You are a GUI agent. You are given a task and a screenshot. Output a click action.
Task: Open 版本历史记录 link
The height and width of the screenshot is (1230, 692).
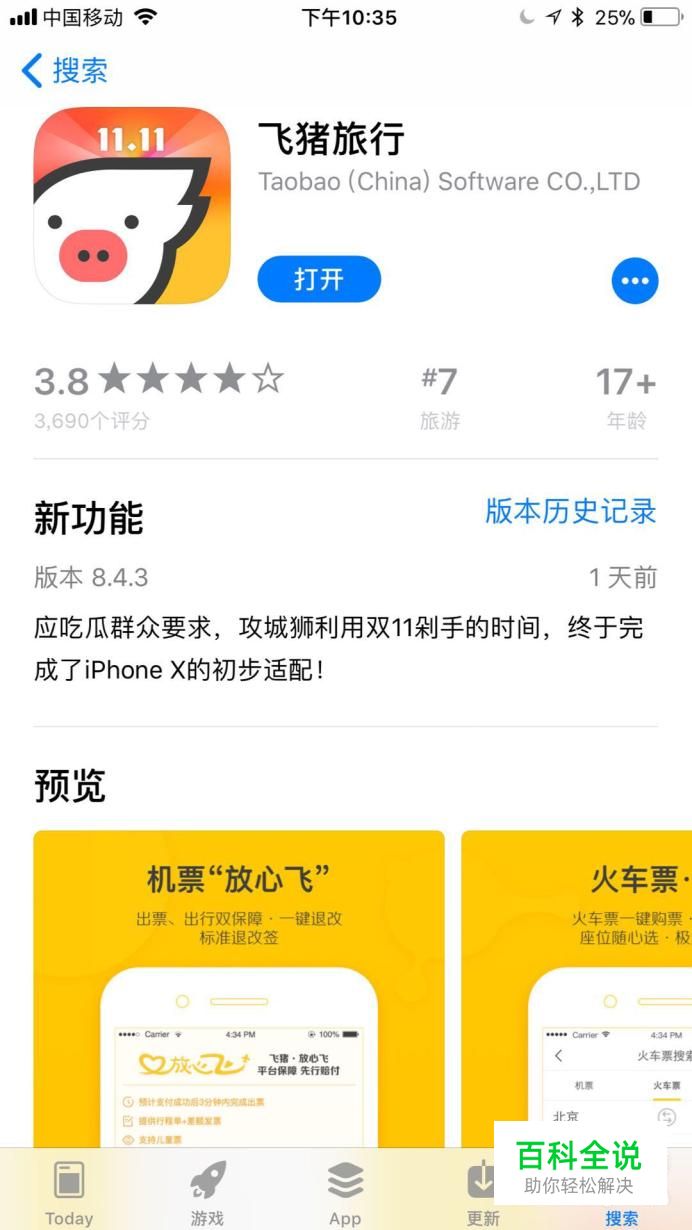[570, 511]
